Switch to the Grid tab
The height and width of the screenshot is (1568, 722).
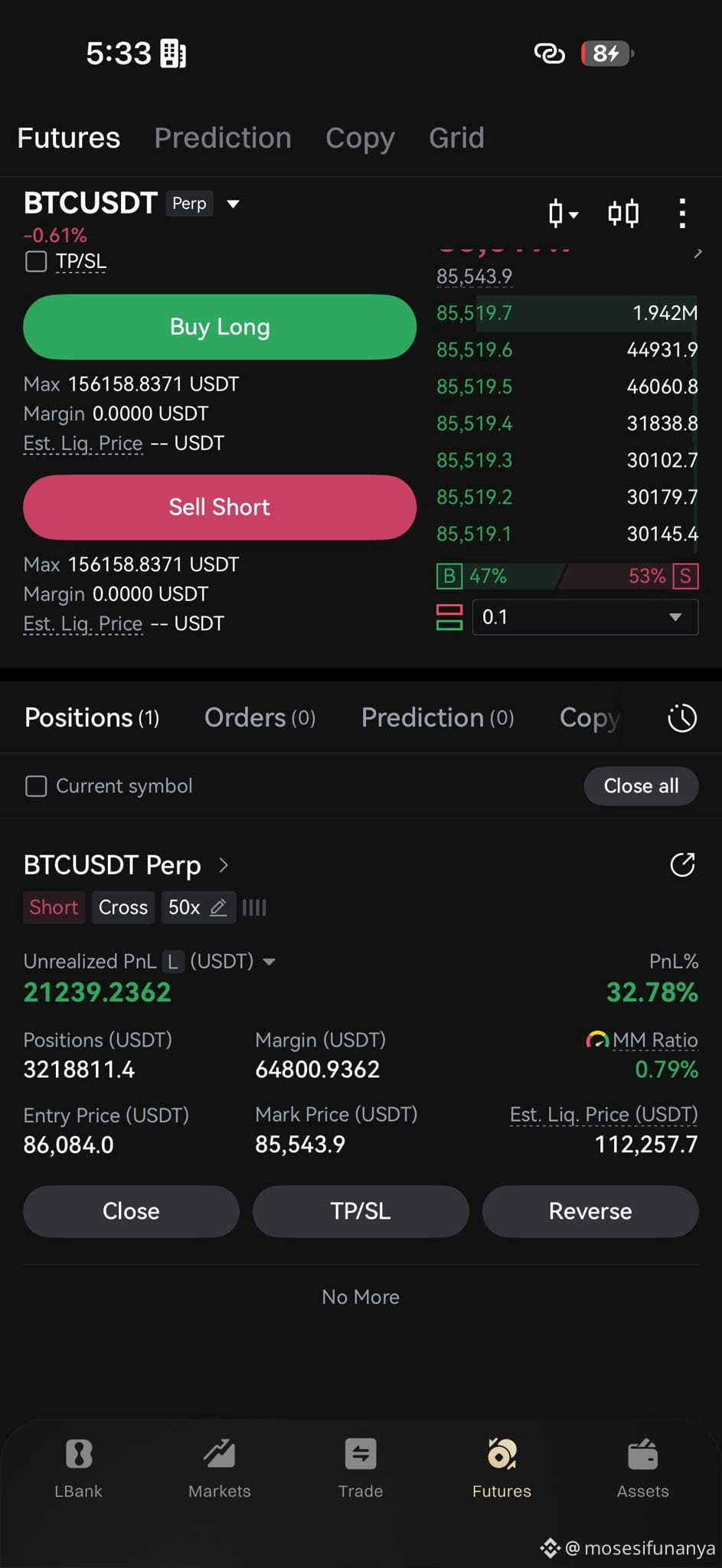[456, 138]
